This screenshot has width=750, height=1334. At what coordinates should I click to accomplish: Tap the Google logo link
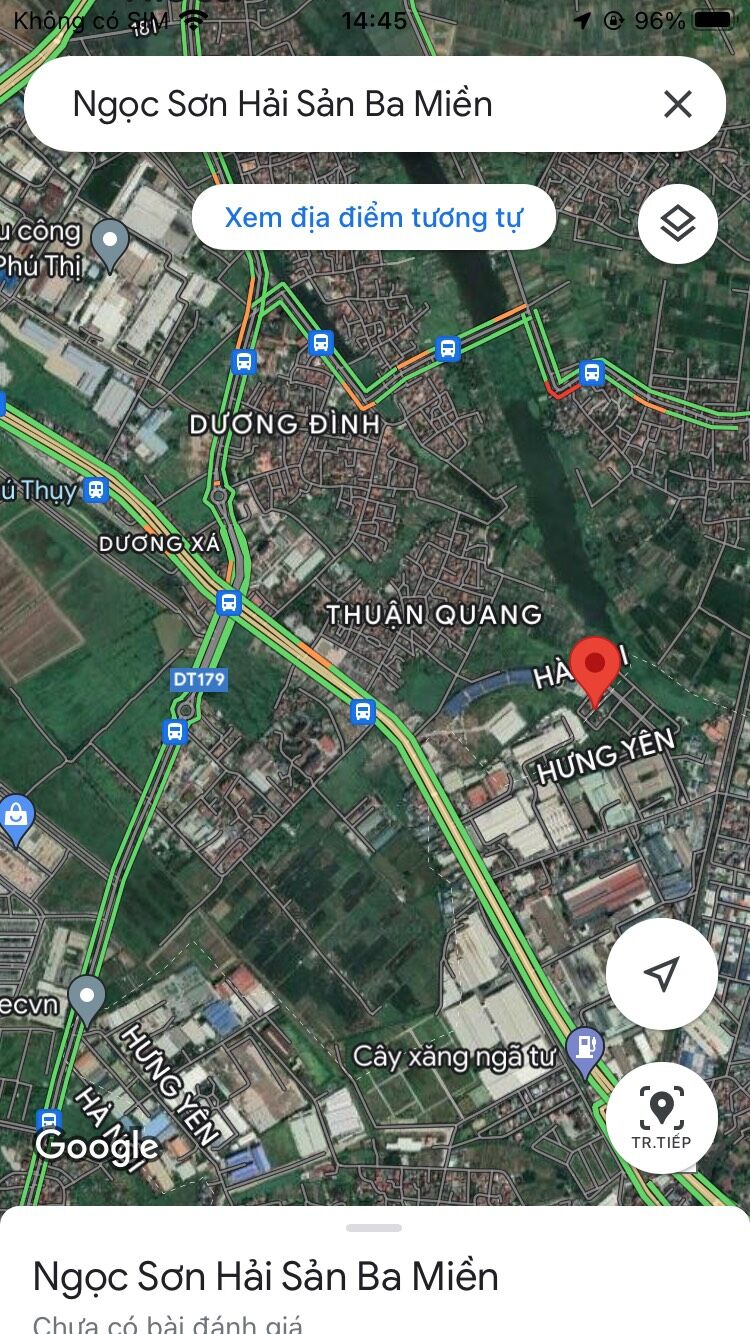coord(96,1146)
